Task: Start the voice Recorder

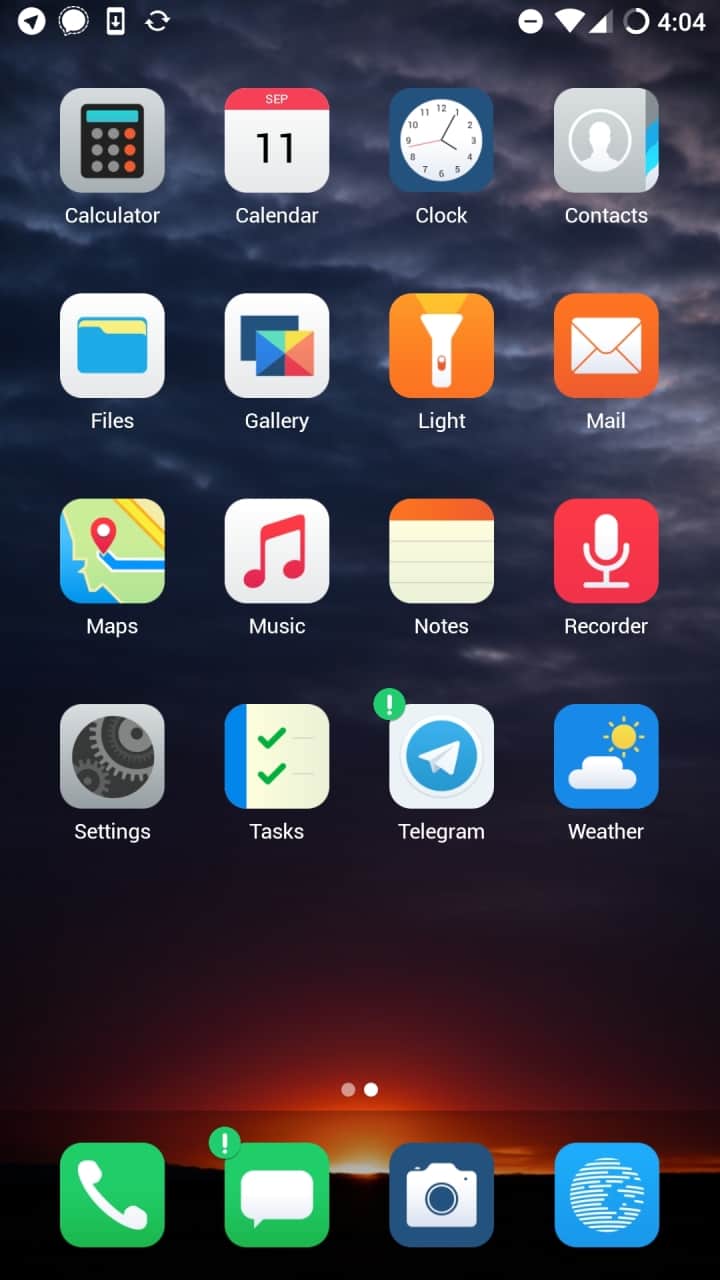Action: pos(606,551)
